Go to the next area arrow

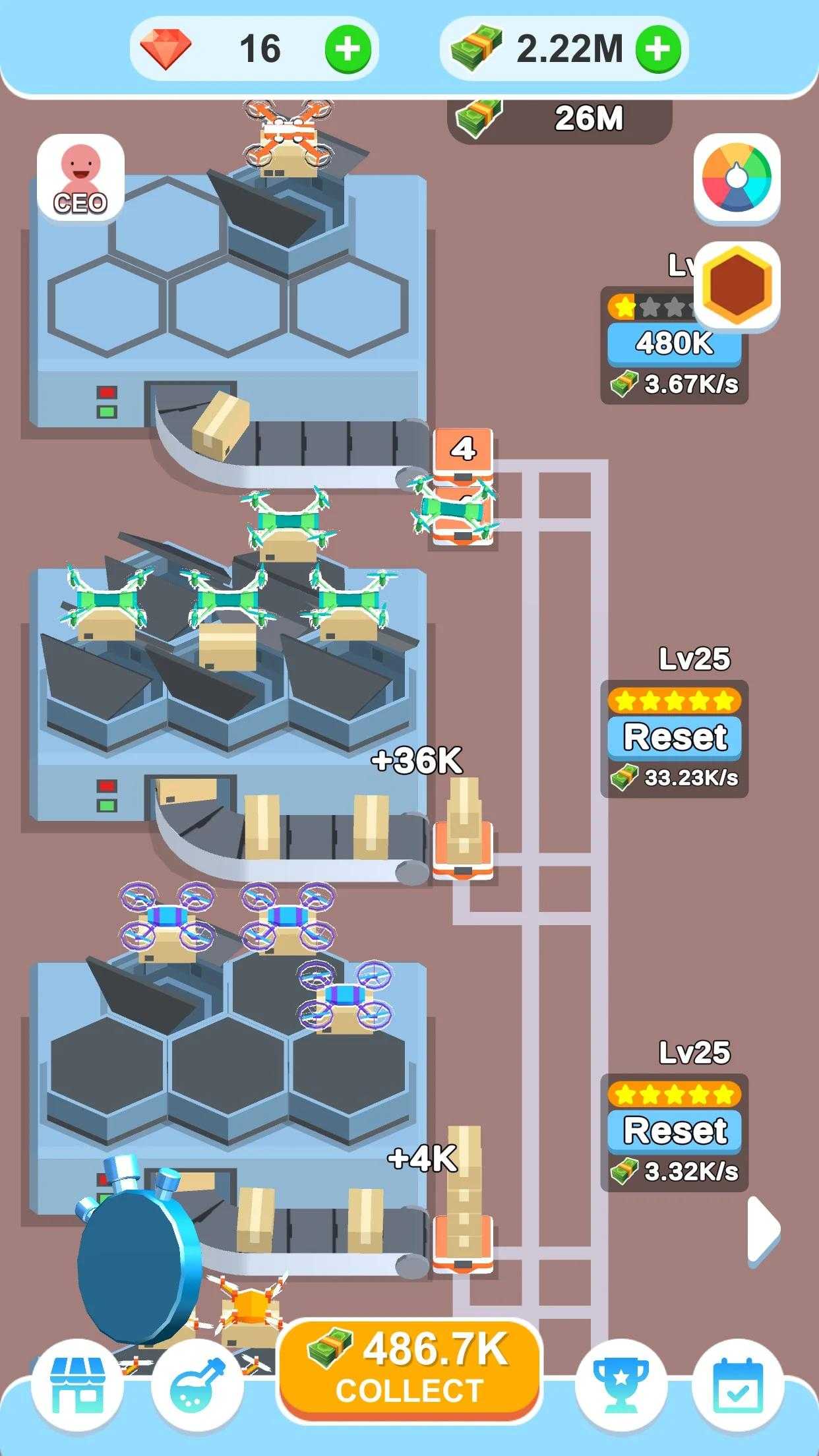765,1231
